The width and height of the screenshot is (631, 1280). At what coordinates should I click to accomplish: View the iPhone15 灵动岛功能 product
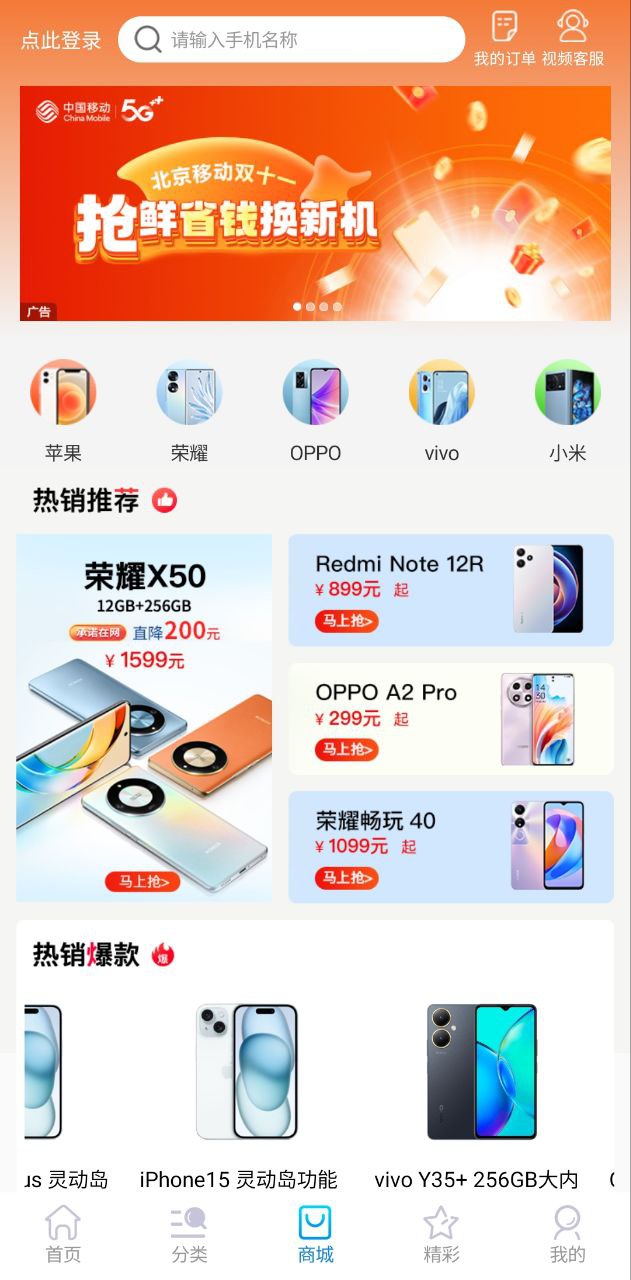[x=241, y=1090]
